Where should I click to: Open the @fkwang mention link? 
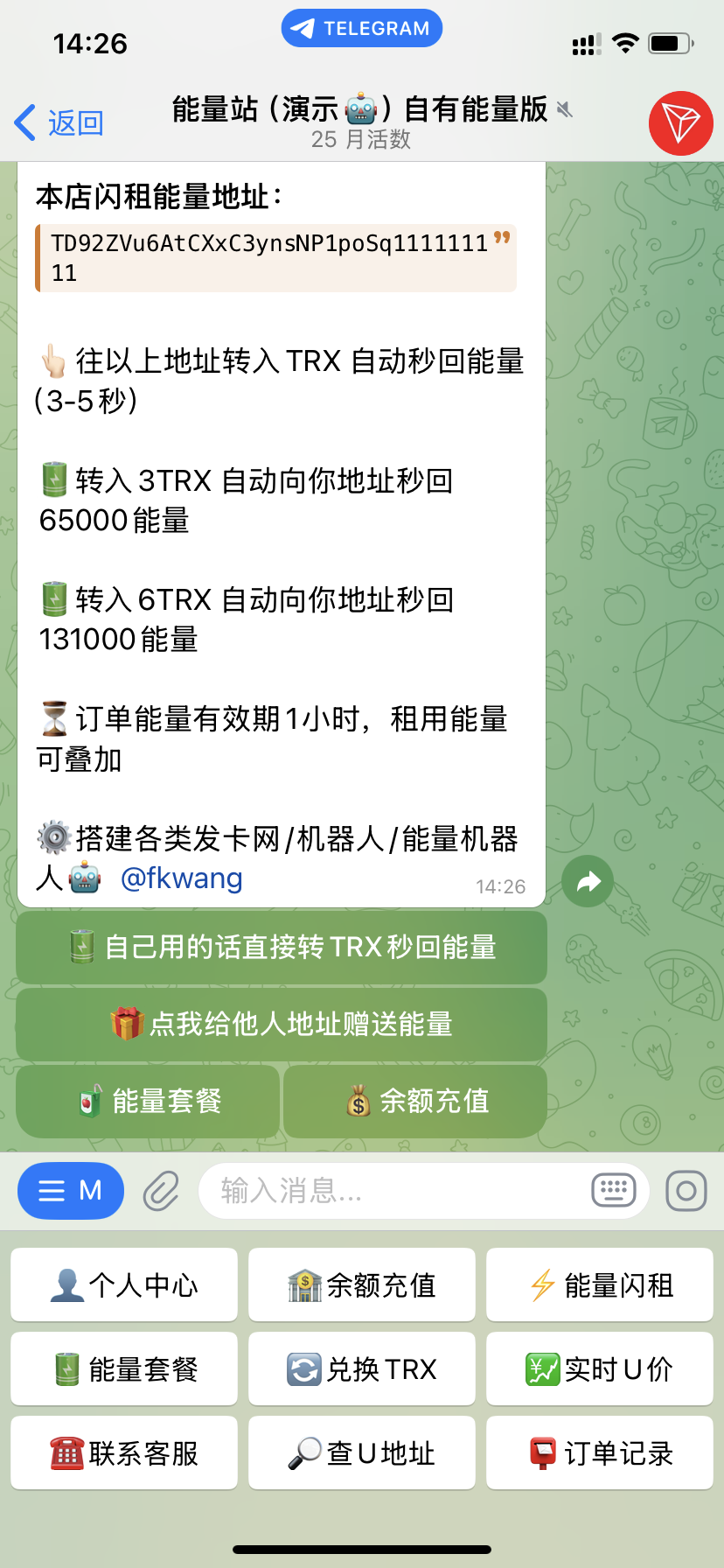(181, 878)
